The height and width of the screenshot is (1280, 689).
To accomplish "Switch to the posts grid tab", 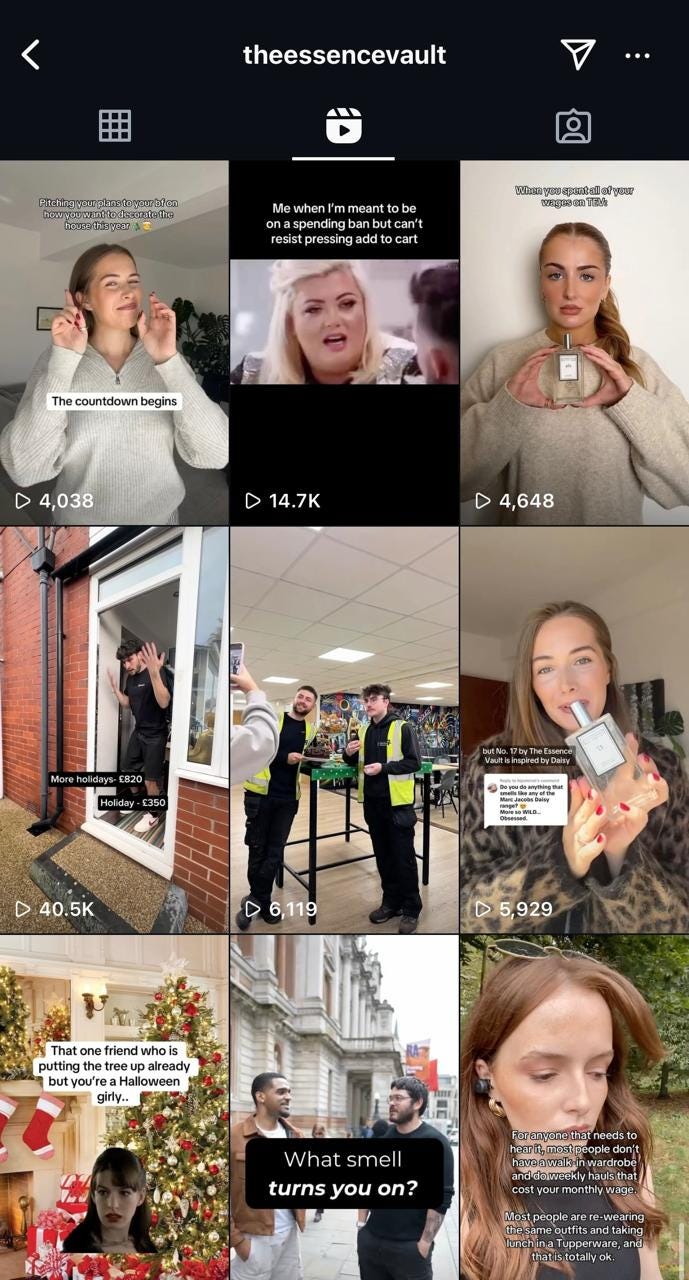I will click(115, 126).
